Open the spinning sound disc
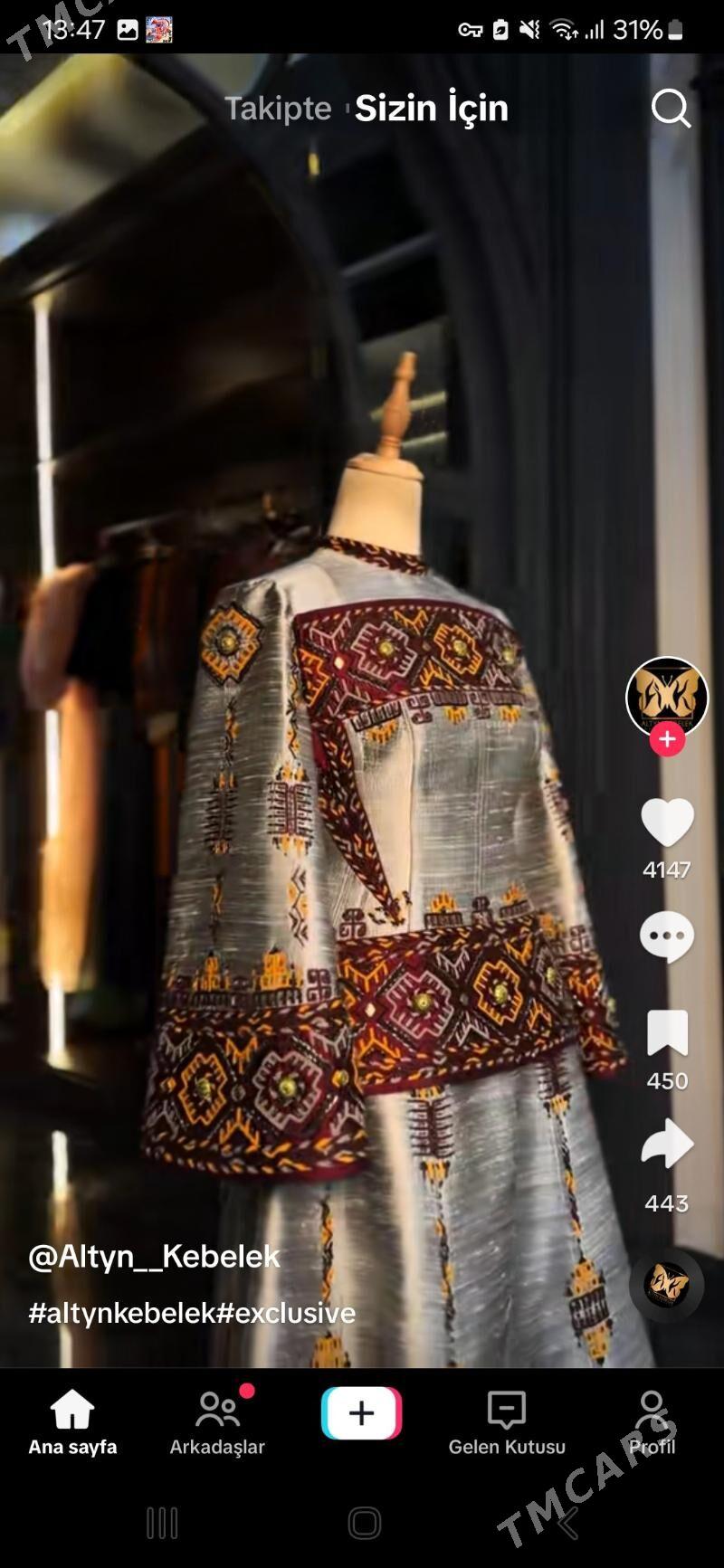The height and width of the screenshot is (1568, 724). (x=666, y=1284)
